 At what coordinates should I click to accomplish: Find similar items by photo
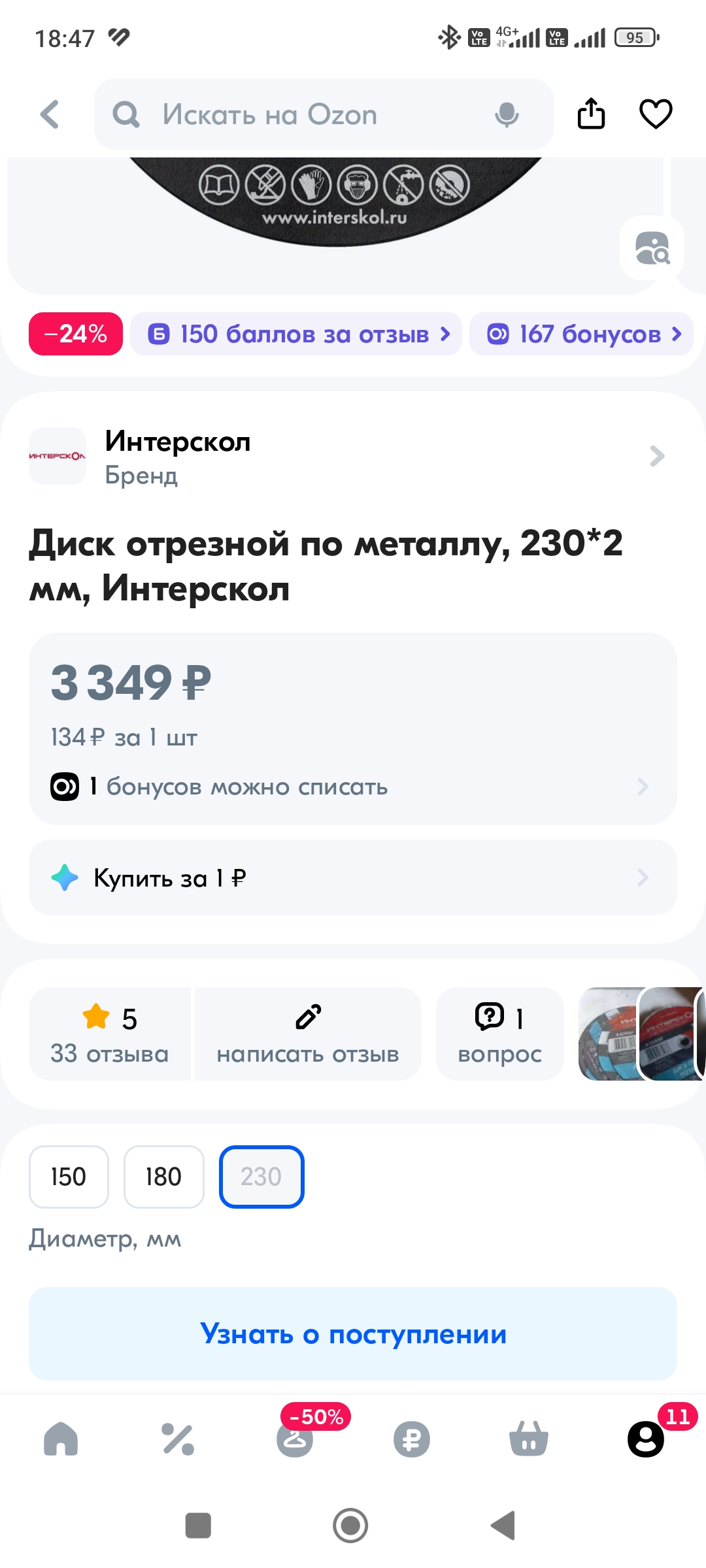652,248
